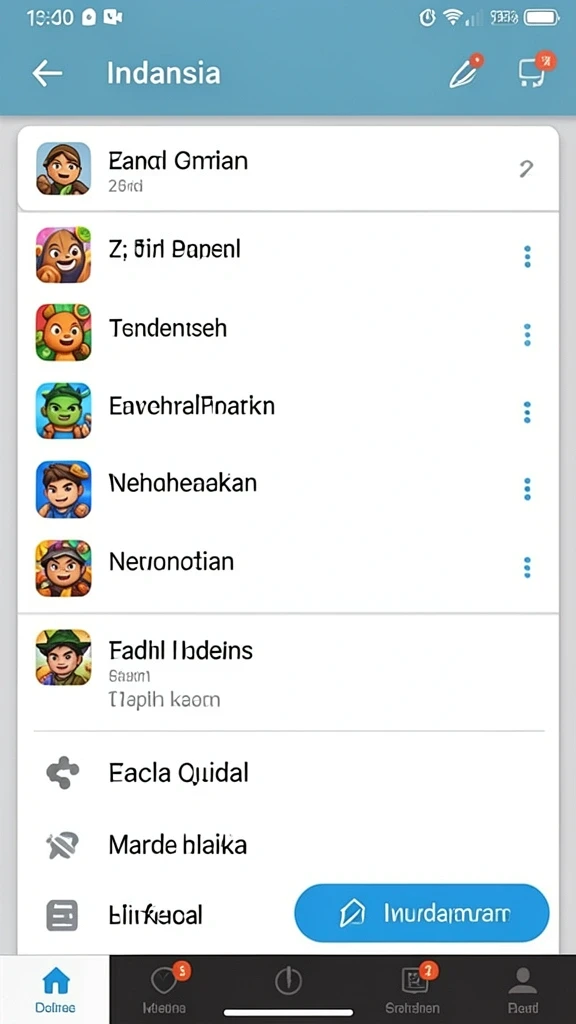Open the Fadhl Ibdeins entry
Viewport: 576px width, 1024px height.
coord(288,671)
